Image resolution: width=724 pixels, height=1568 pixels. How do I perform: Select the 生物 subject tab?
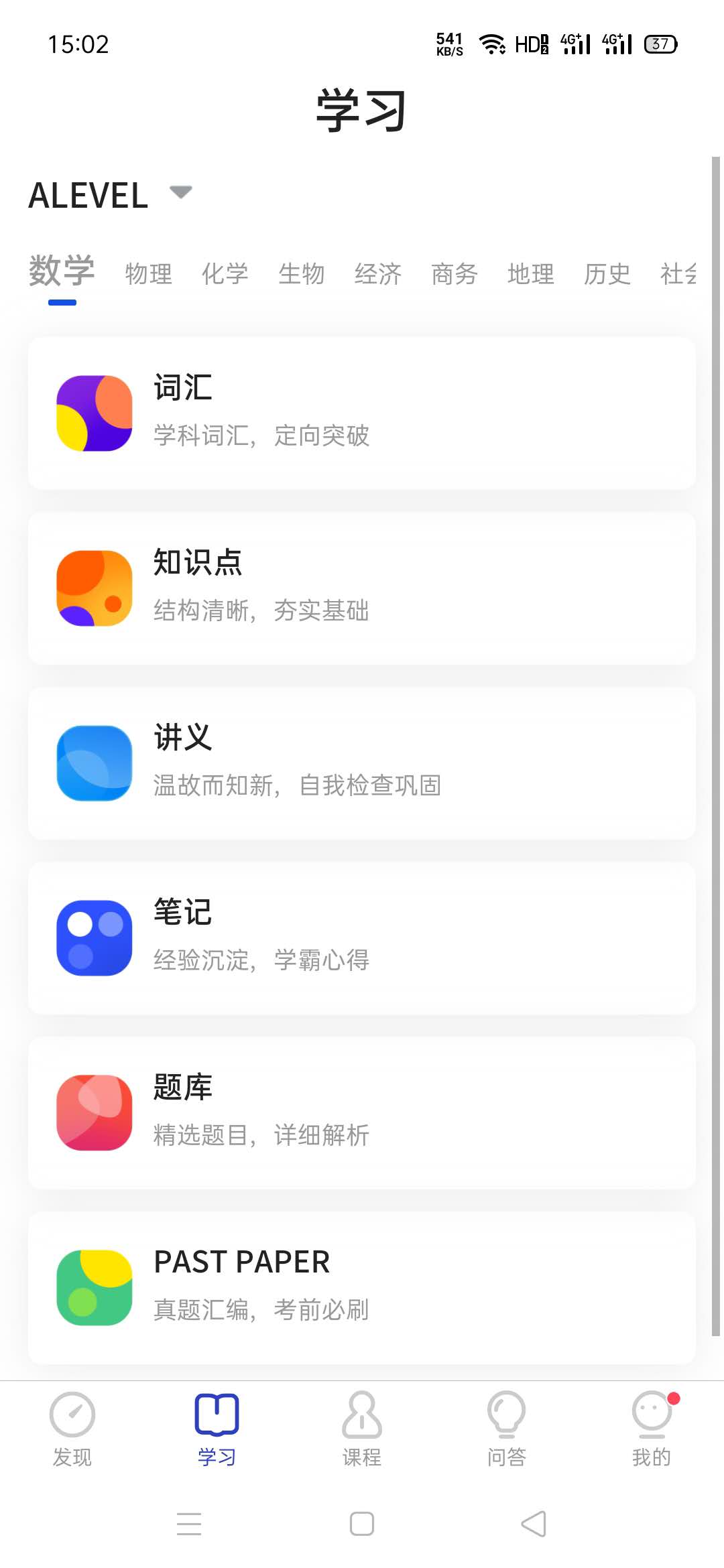point(301,274)
